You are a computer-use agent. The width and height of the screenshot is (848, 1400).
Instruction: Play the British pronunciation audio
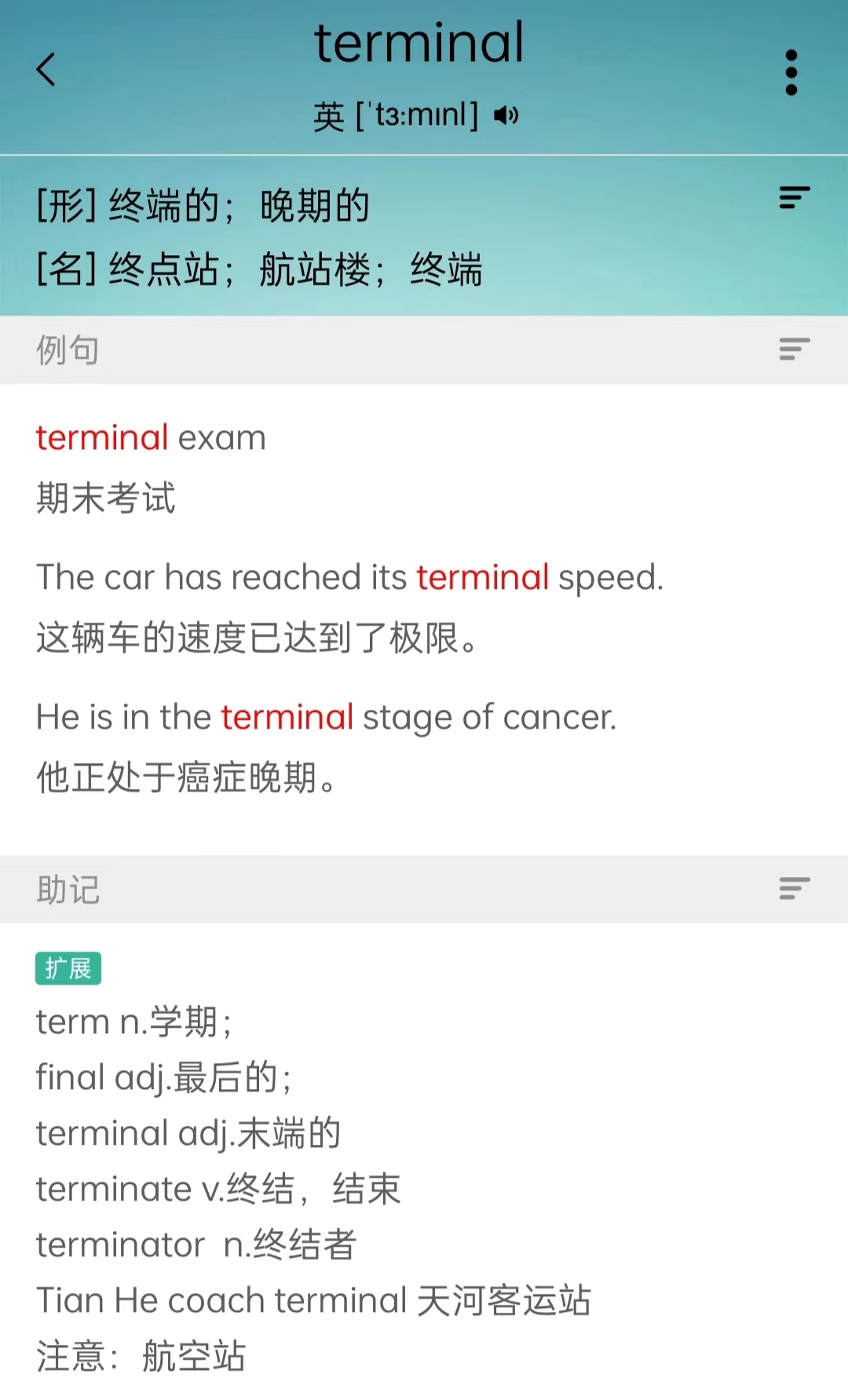click(x=506, y=116)
